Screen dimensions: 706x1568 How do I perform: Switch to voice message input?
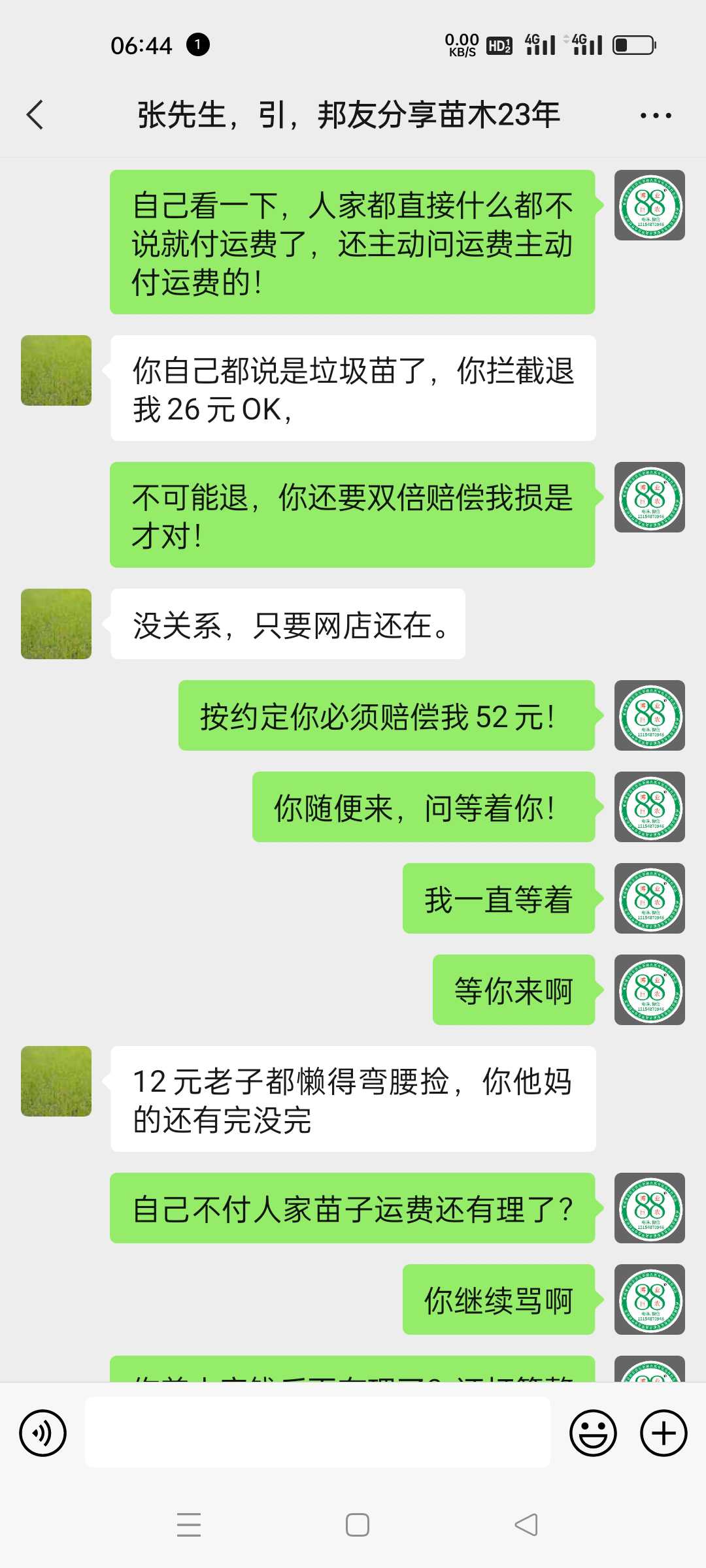pos(43,1433)
